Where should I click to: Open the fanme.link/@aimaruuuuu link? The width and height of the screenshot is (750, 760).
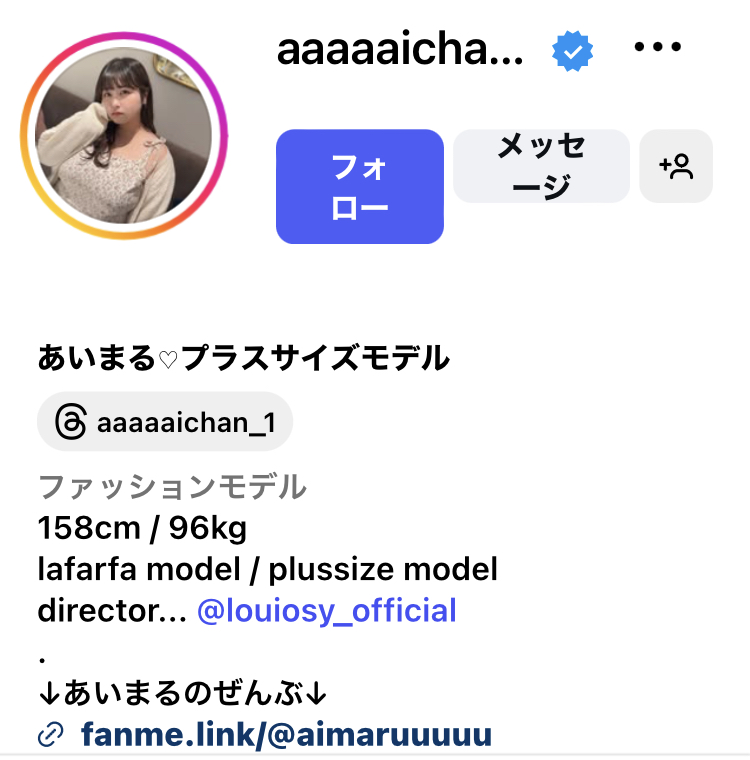click(286, 735)
